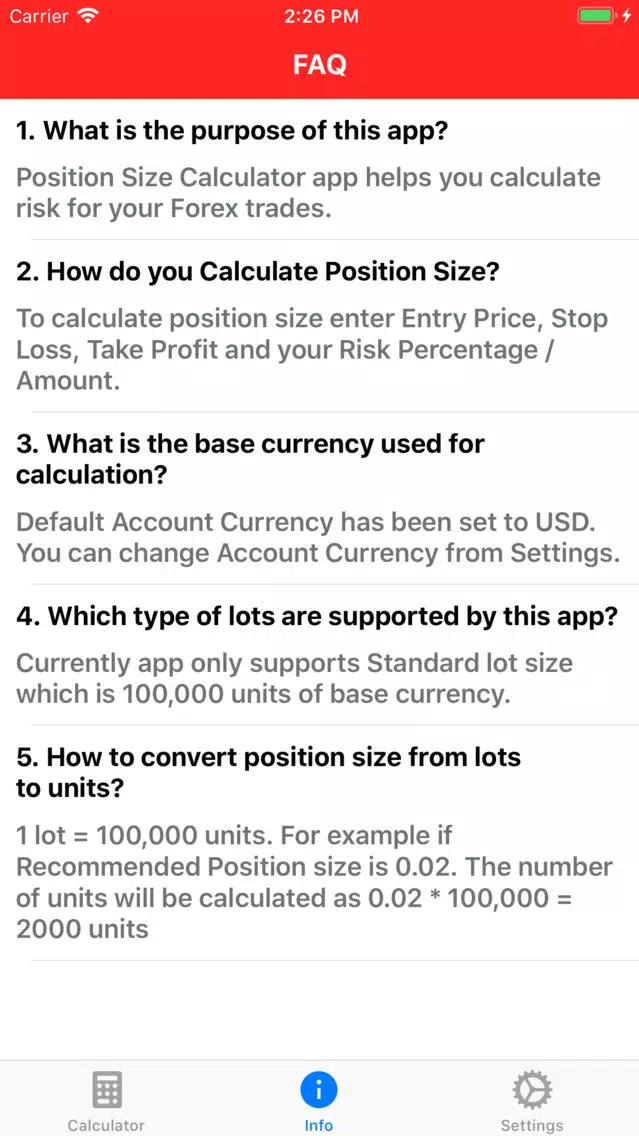Select the Info tab
This screenshot has height=1136, width=639.
[319, 1100]
